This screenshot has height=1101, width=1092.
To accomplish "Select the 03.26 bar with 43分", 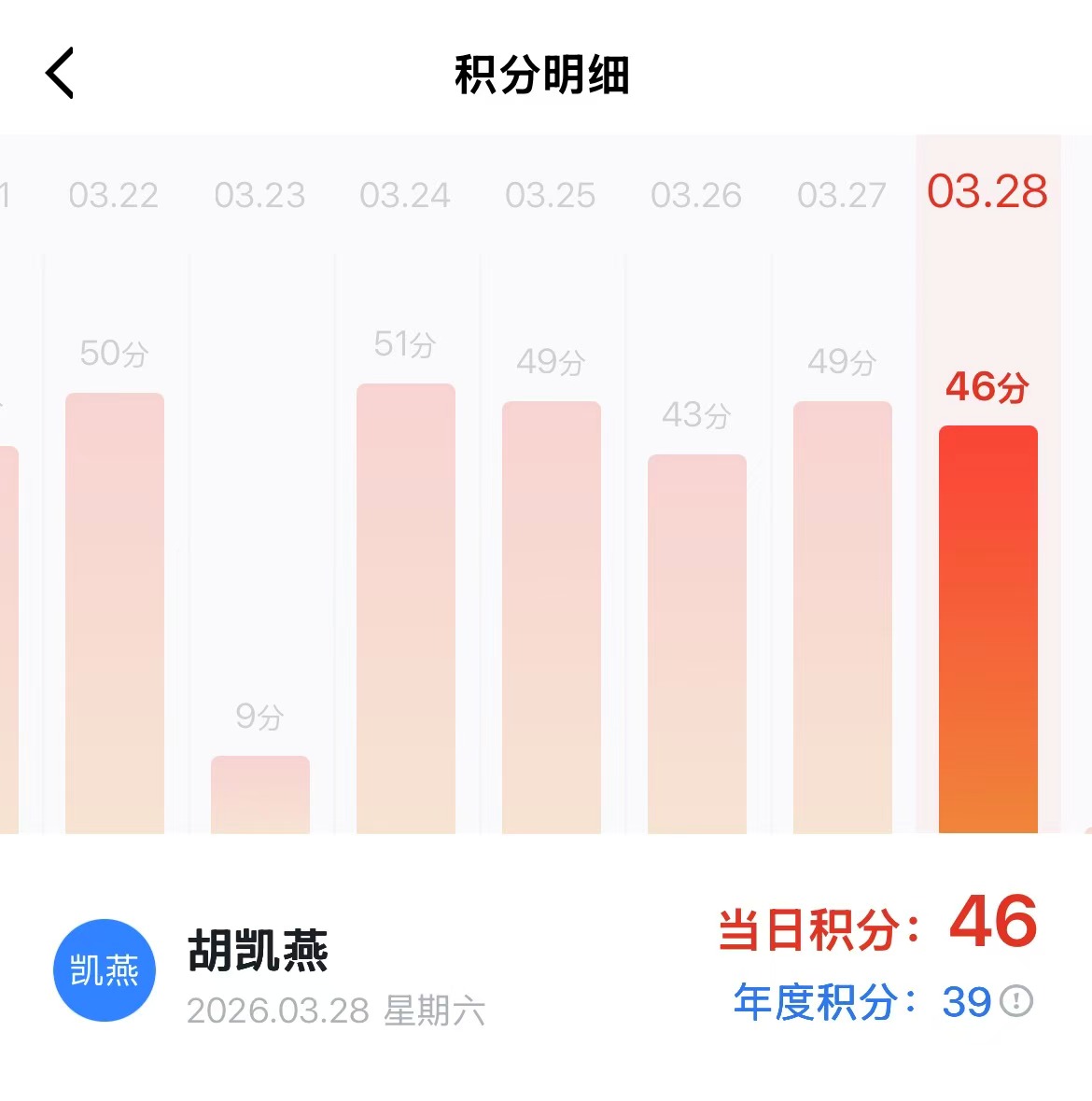I will pyautogui.click(x=697, y=643).
